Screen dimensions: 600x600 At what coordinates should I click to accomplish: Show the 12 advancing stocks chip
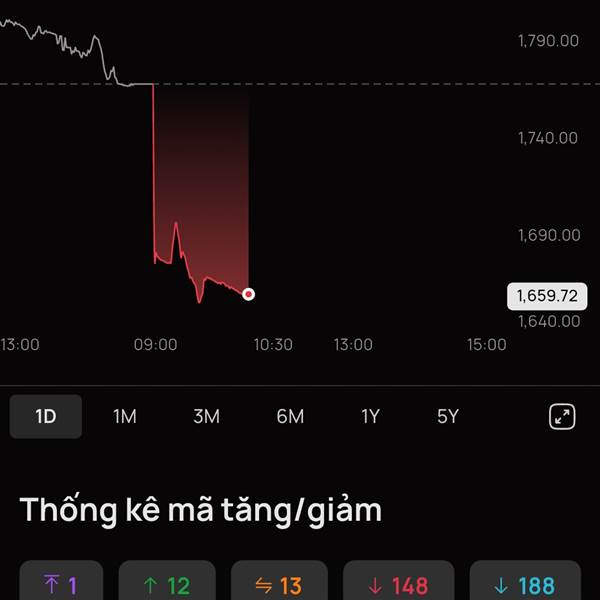click(167, 582)
